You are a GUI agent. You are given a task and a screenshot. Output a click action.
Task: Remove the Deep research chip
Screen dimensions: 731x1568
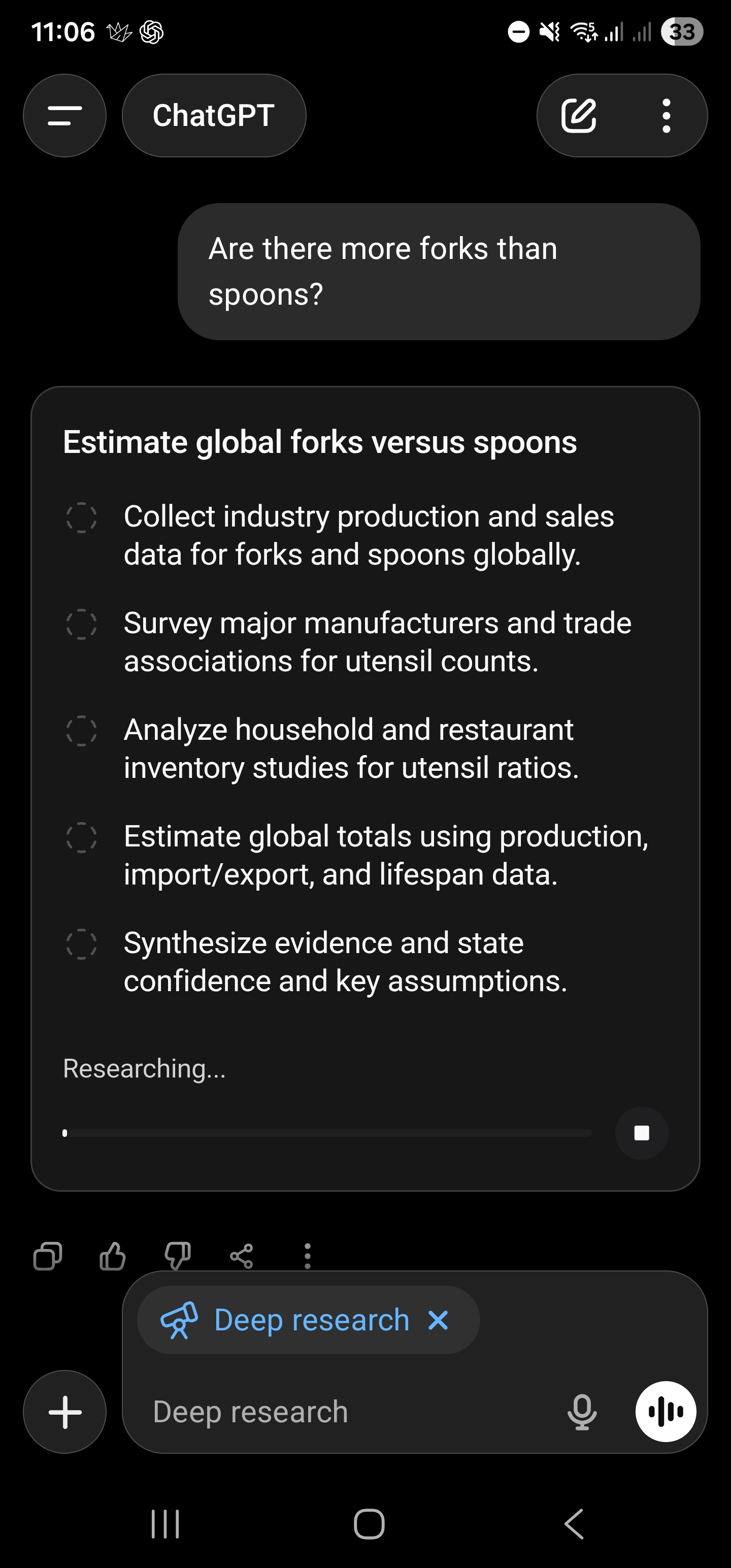click(x=438, y=1320)
